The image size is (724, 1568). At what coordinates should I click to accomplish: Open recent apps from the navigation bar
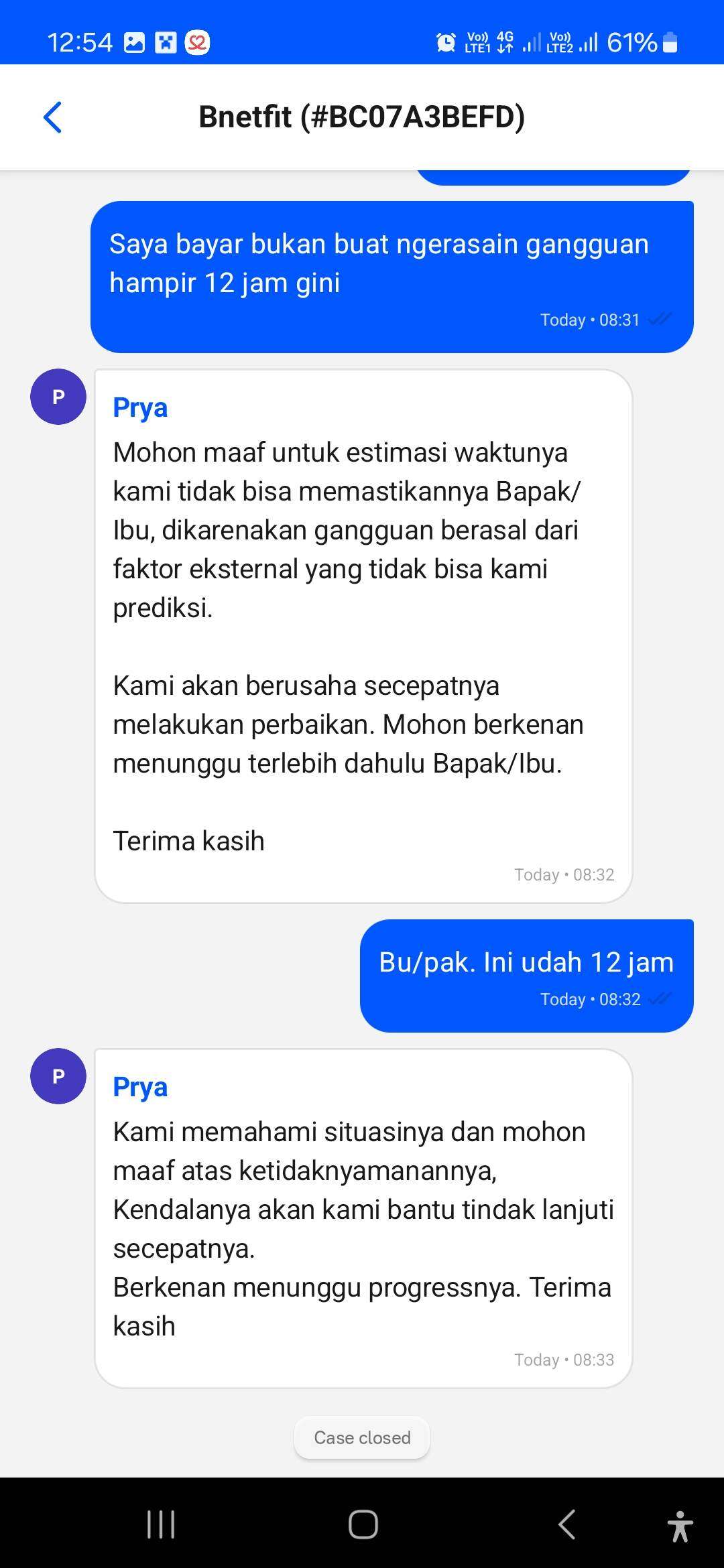coord(161,1524)
